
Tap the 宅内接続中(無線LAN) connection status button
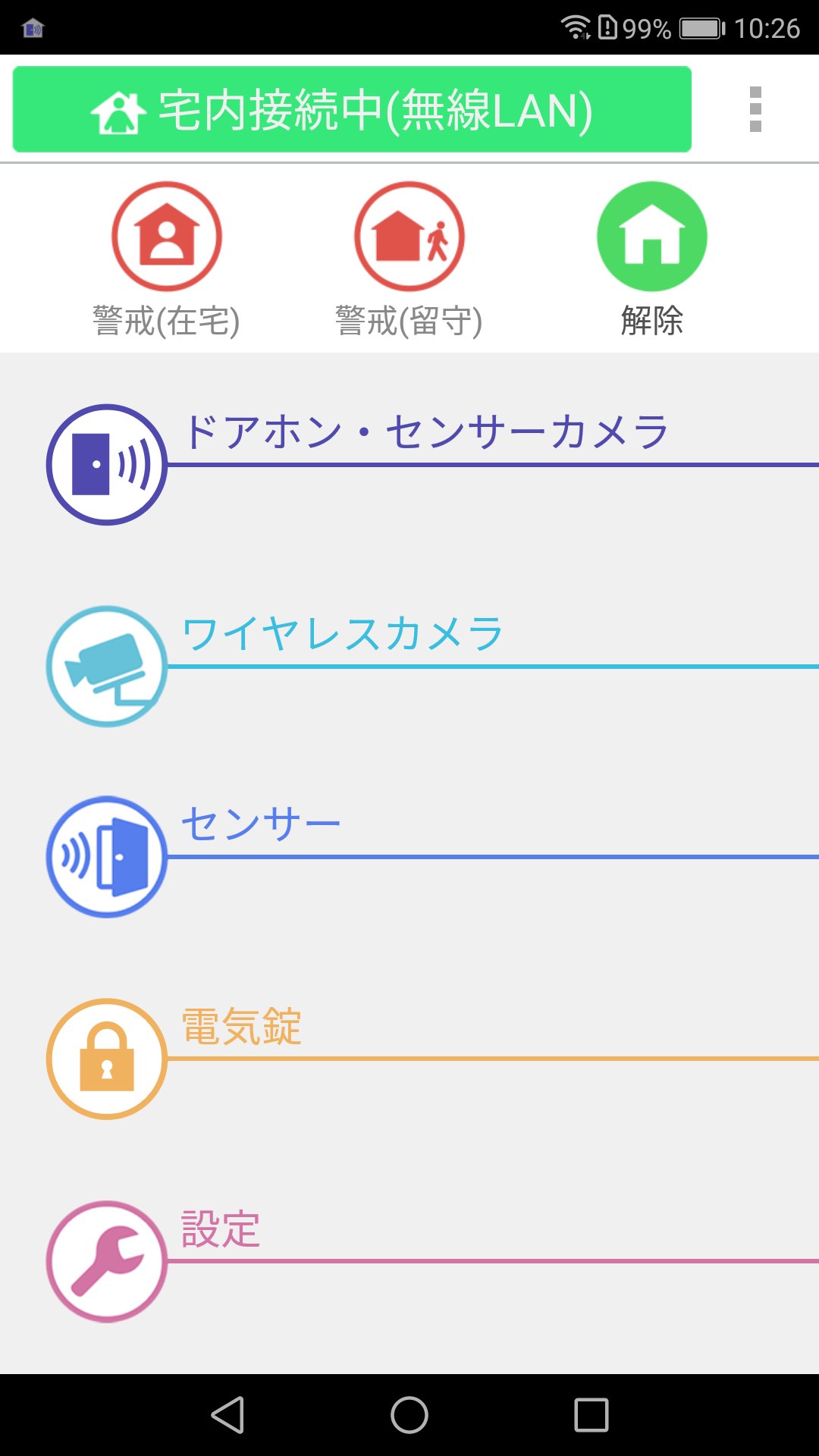pyautogui.click(x=352, y=109)
